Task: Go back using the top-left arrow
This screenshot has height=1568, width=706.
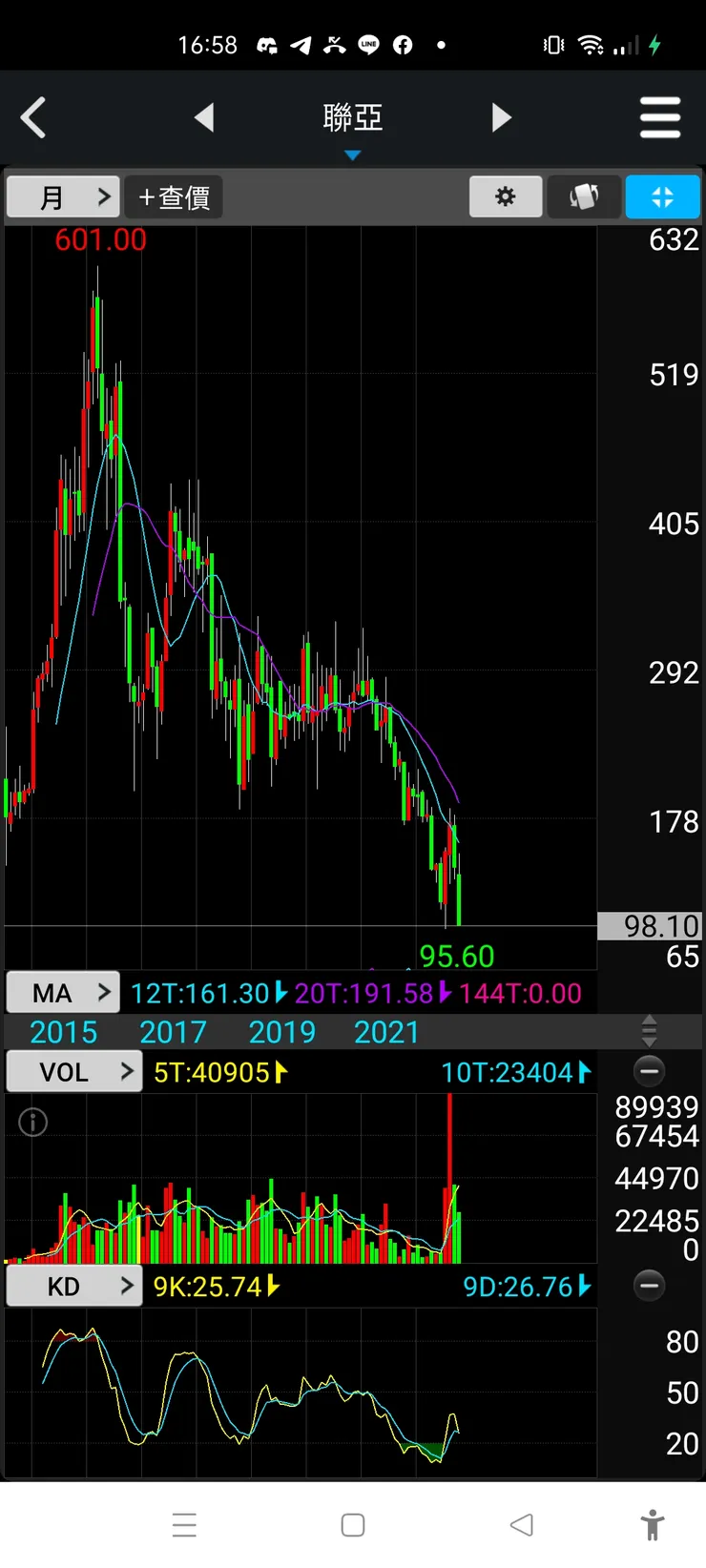Action: click(x=33, y=118)
